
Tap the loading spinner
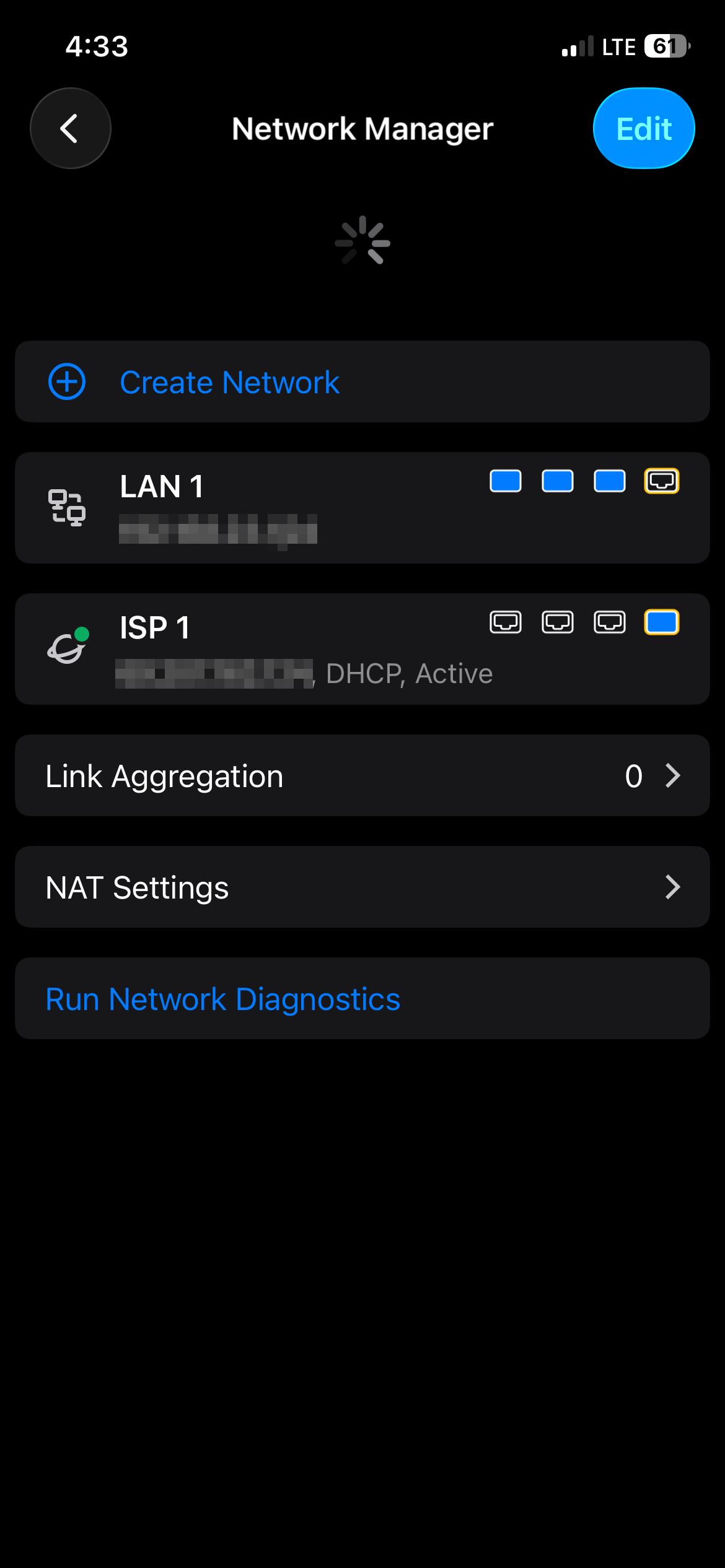coord(362,242)
